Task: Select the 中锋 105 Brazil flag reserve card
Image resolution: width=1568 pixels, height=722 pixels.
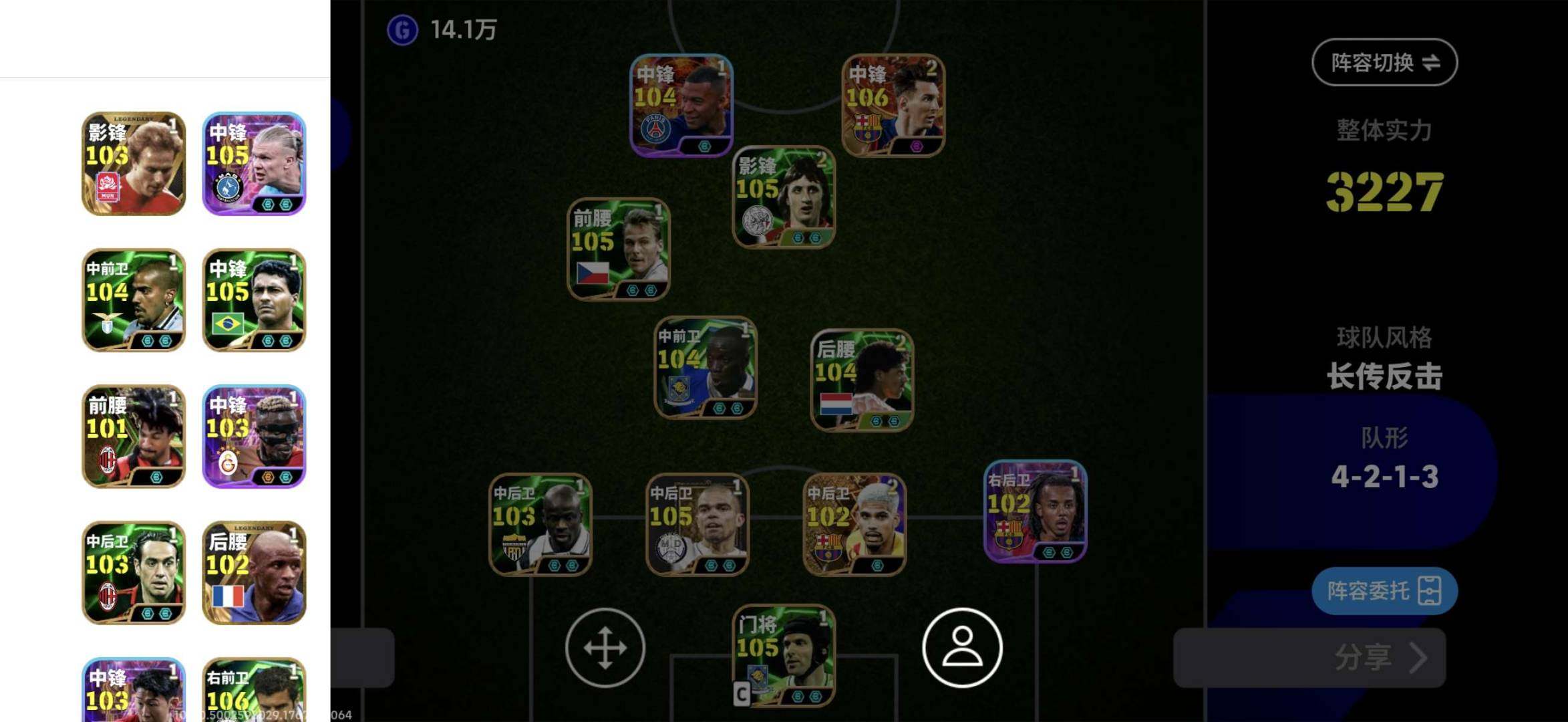Action: pos(254,300)
